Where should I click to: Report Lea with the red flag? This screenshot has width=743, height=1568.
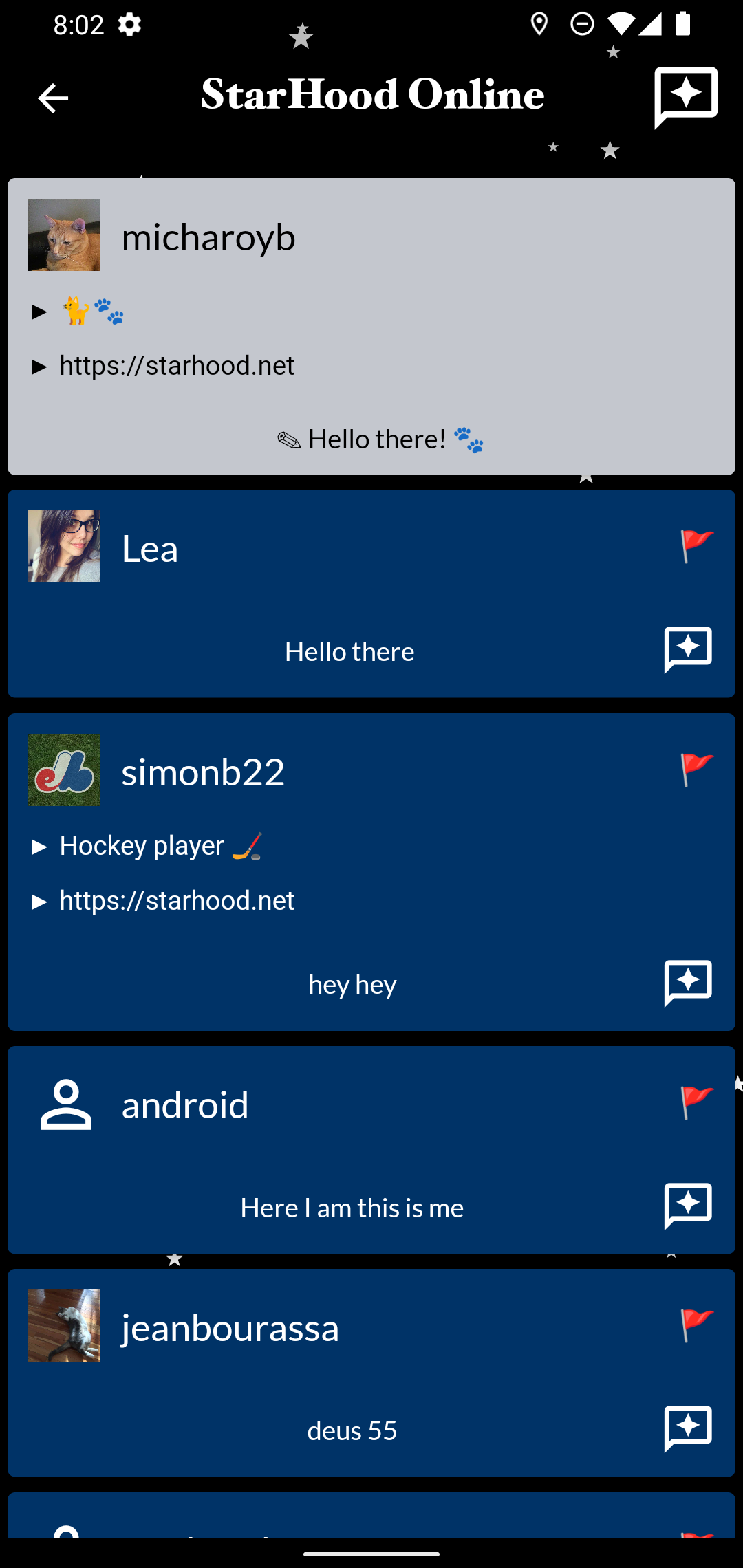(x=696, y=547)
